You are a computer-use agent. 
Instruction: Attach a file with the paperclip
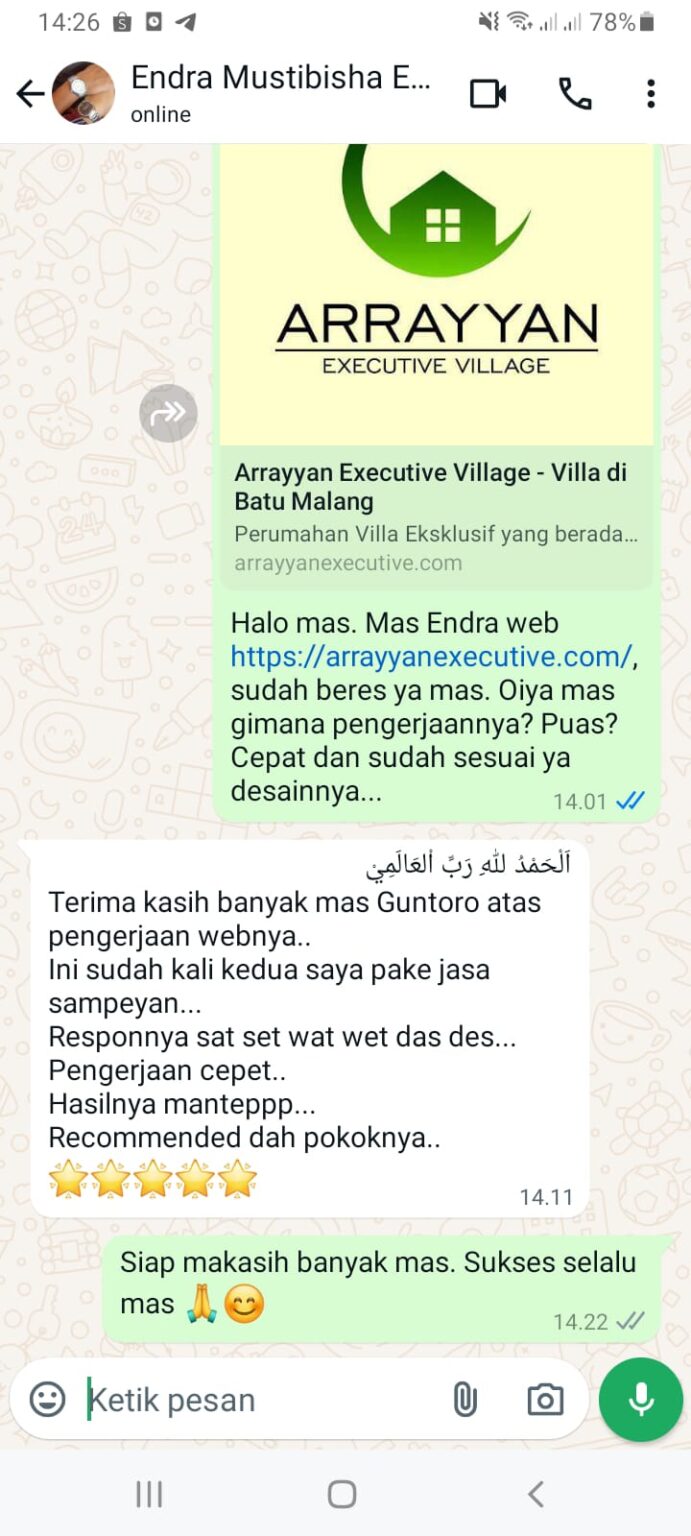pos(465,1400)
